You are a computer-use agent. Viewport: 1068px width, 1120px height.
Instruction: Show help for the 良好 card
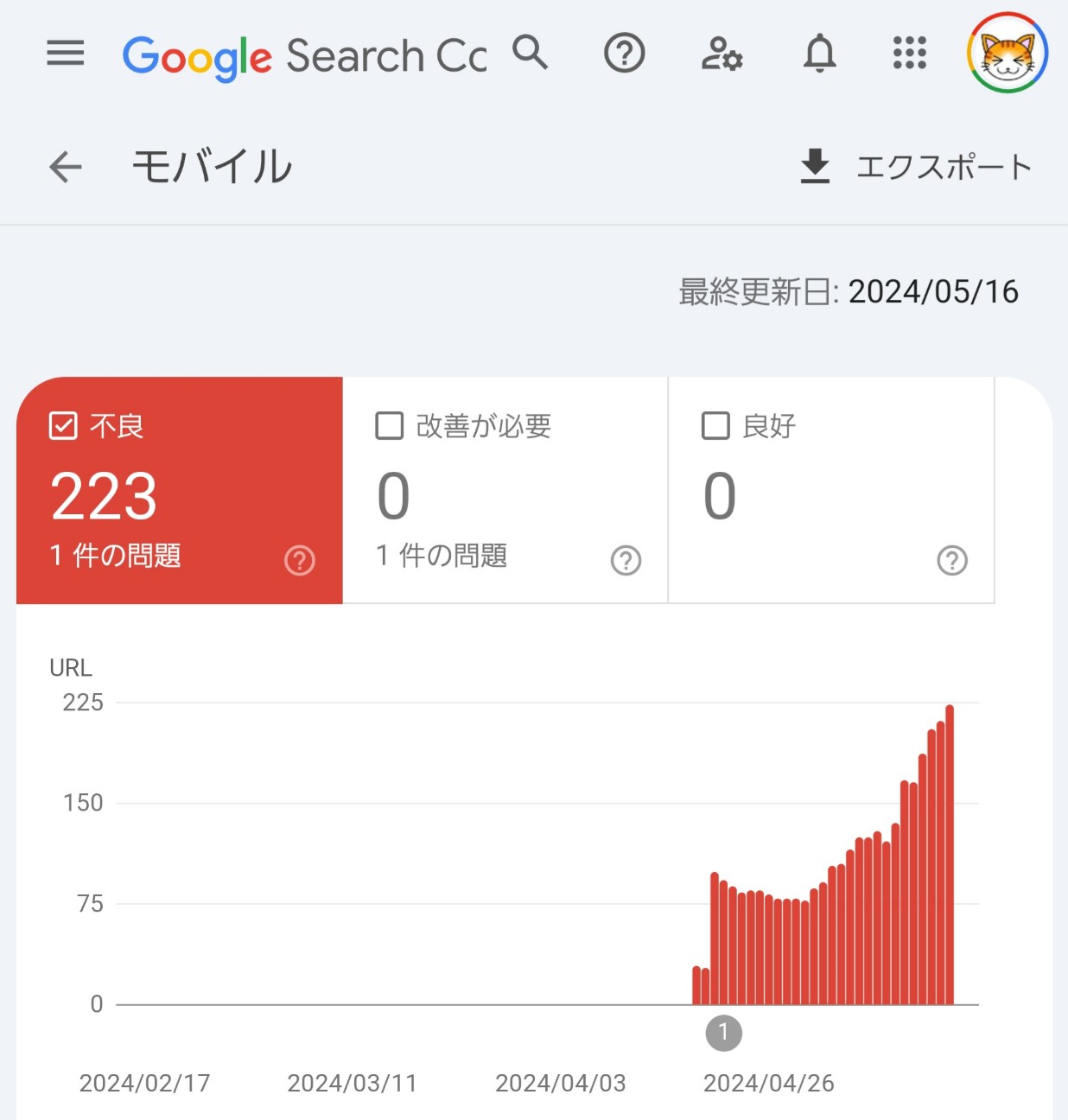(x=952, y=560)
